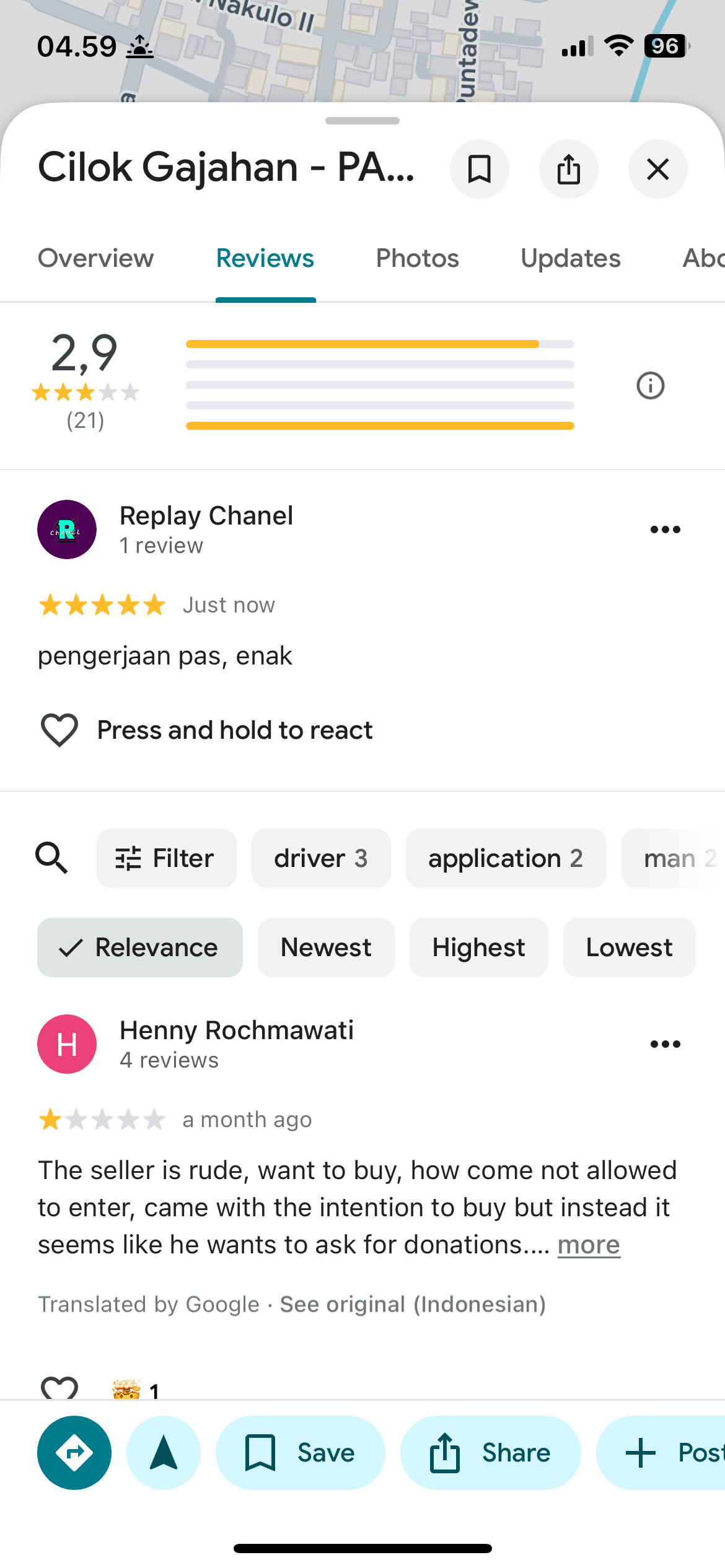Viewport: 725px width, 1568px height.
Task: Share place using the header share icon
Action: pyautogui.click(x=568, y=169)
